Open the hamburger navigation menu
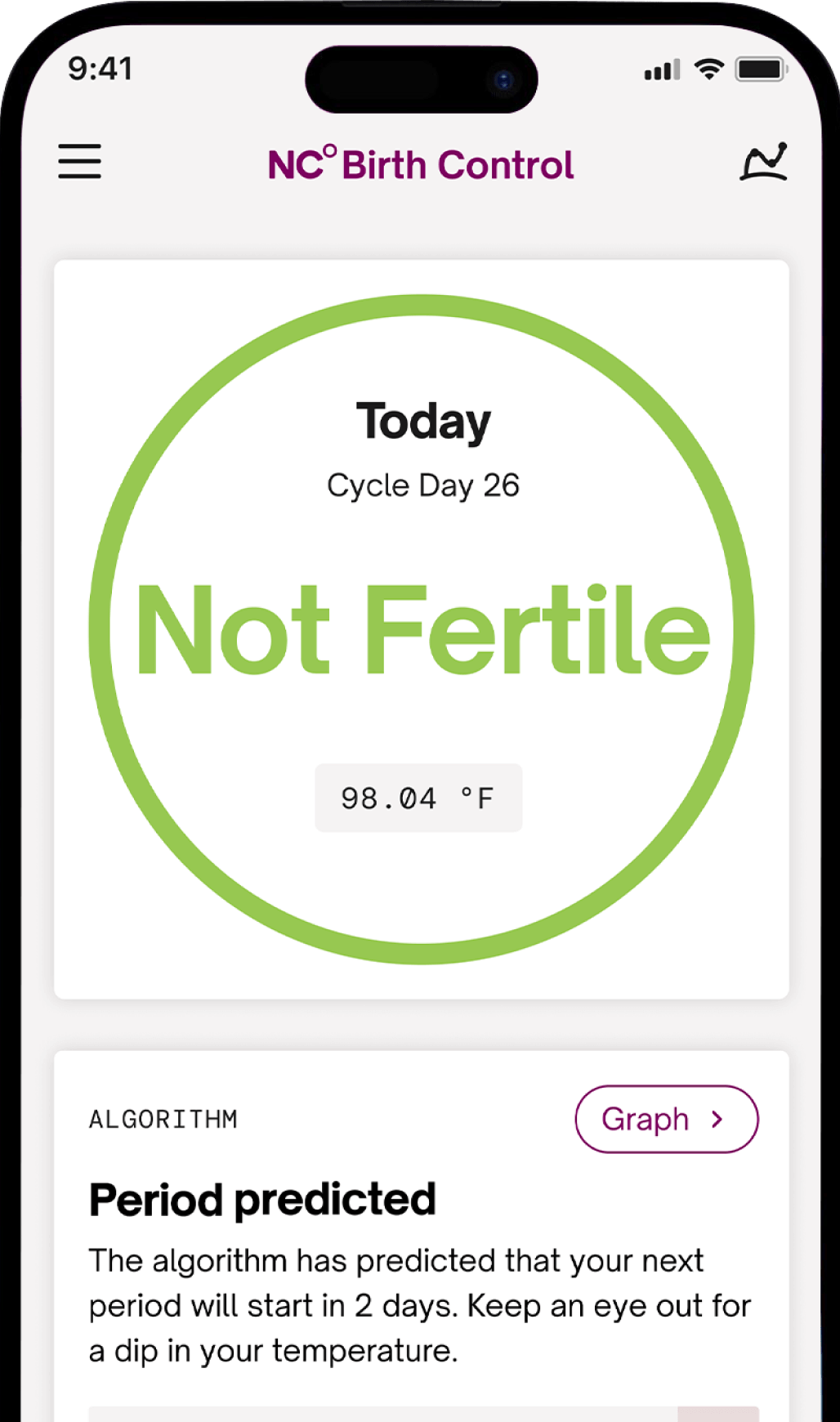 click(x=79, y=163)
